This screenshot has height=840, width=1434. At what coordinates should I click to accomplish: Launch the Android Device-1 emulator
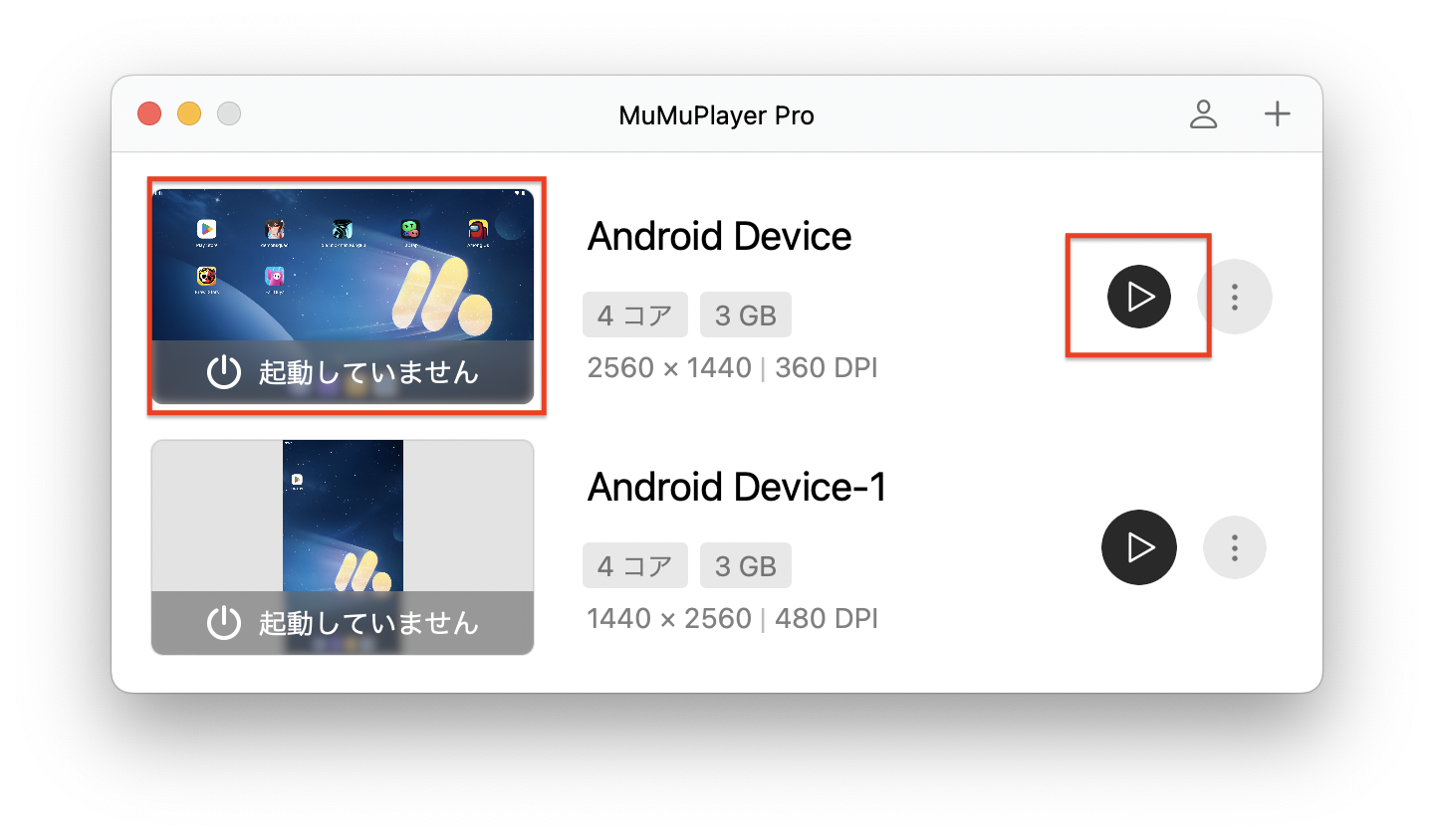[1138, 547]
